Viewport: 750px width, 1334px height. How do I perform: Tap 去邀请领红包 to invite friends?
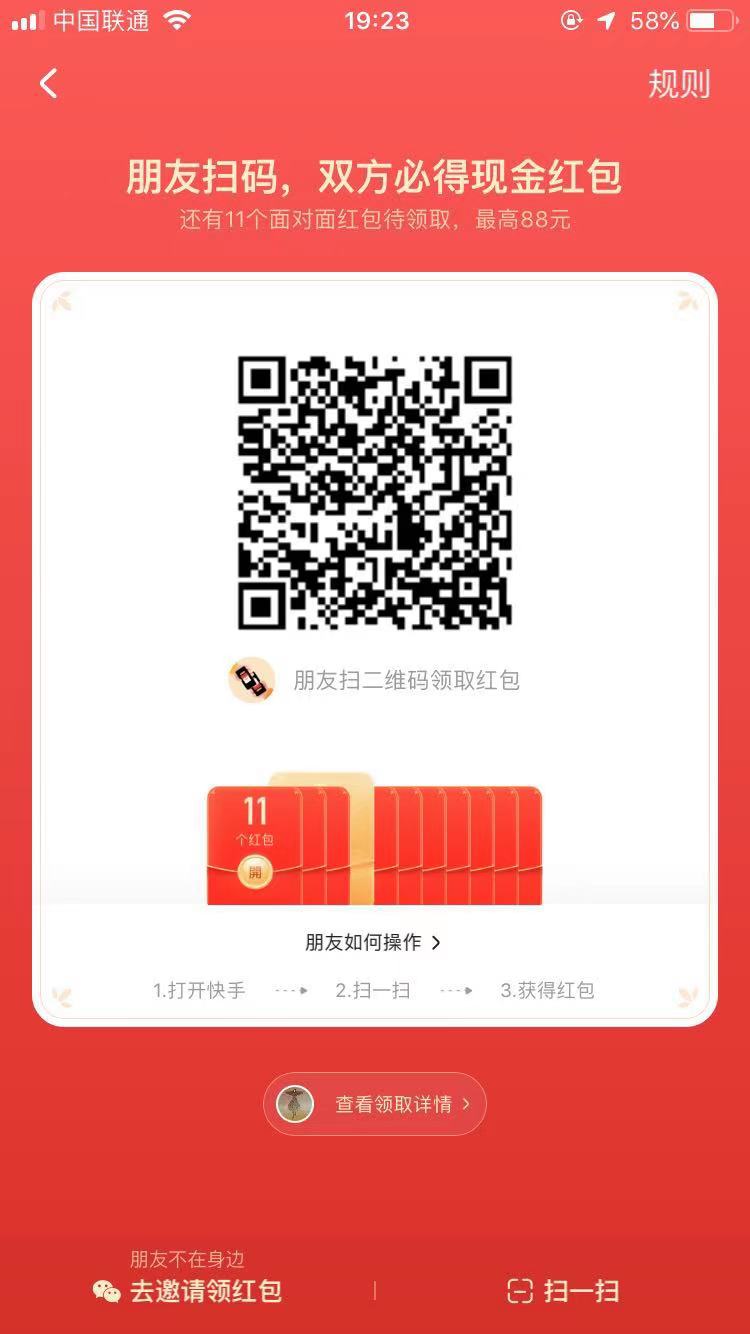pos(188,1290)
